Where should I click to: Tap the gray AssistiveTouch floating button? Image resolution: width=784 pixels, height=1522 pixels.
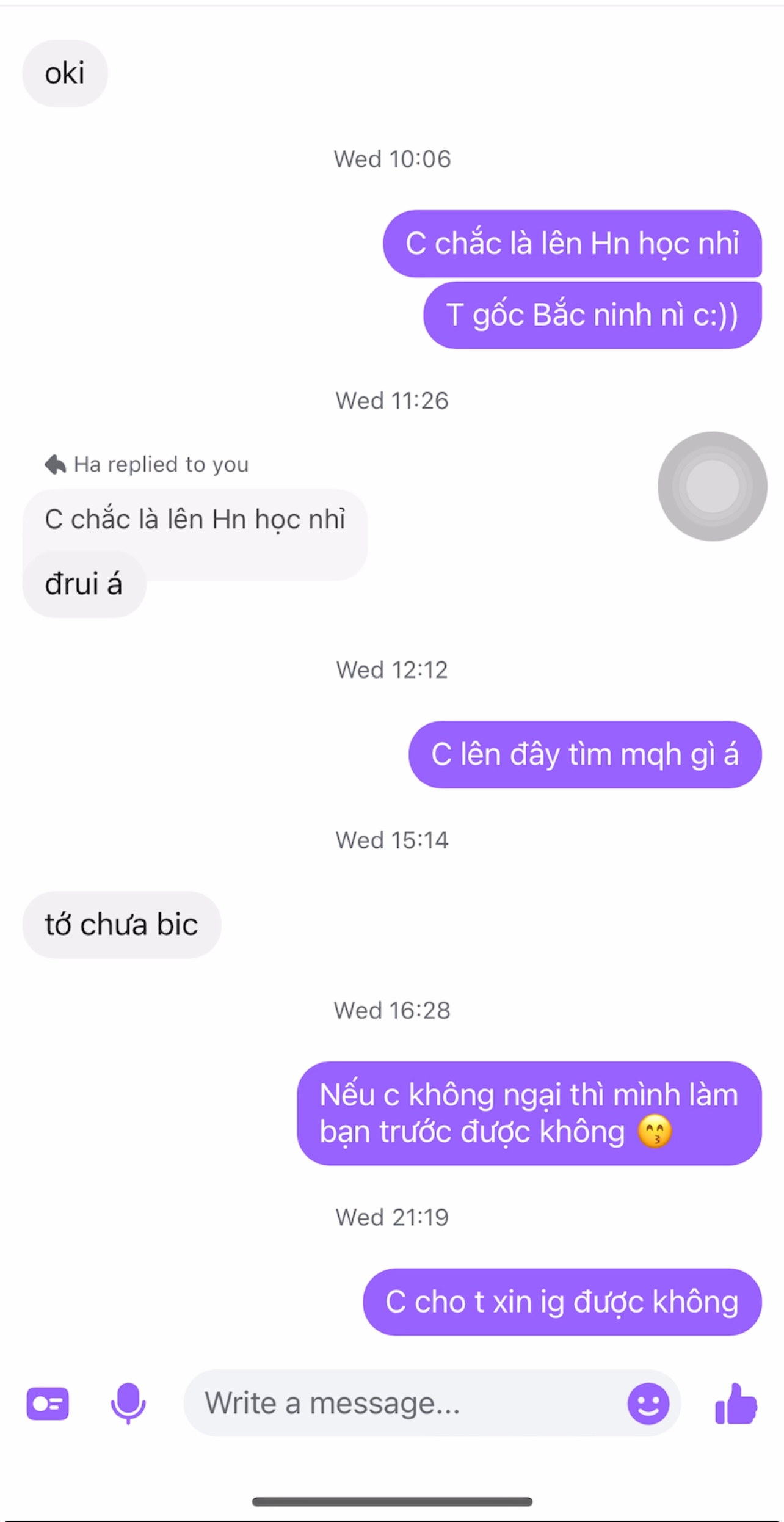click(712, 486)
